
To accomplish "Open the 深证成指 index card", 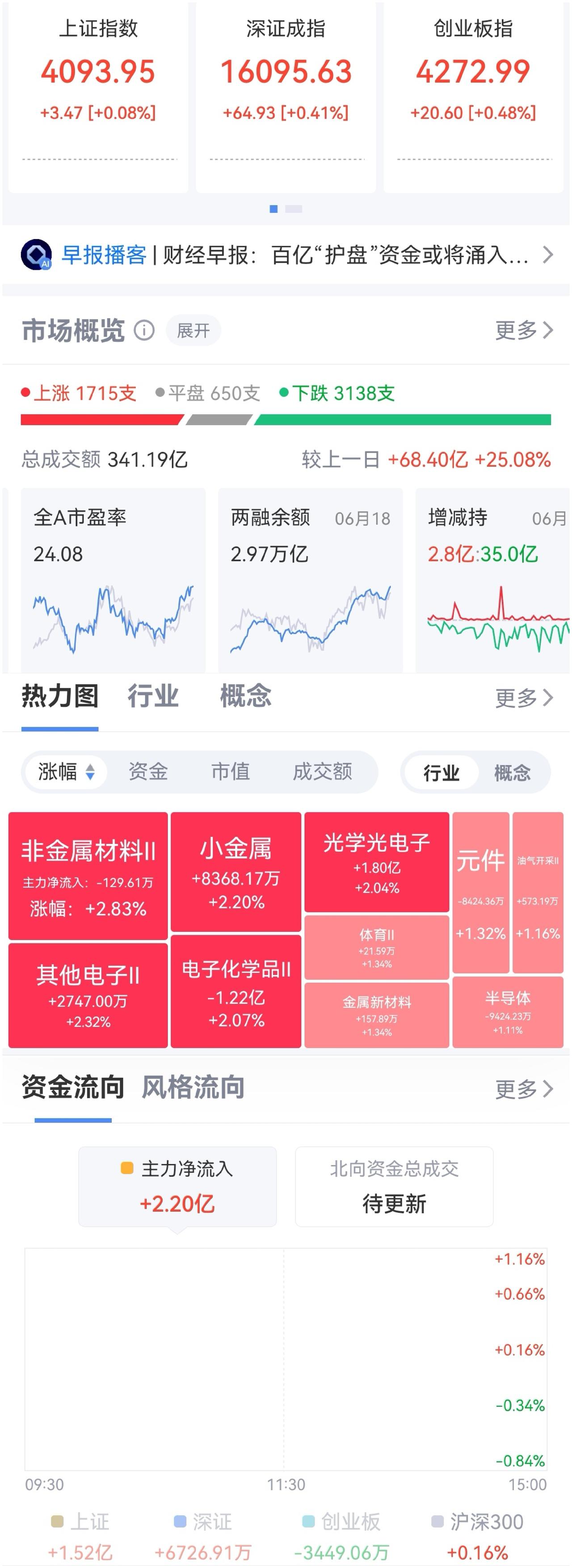I will pos(286,97).
